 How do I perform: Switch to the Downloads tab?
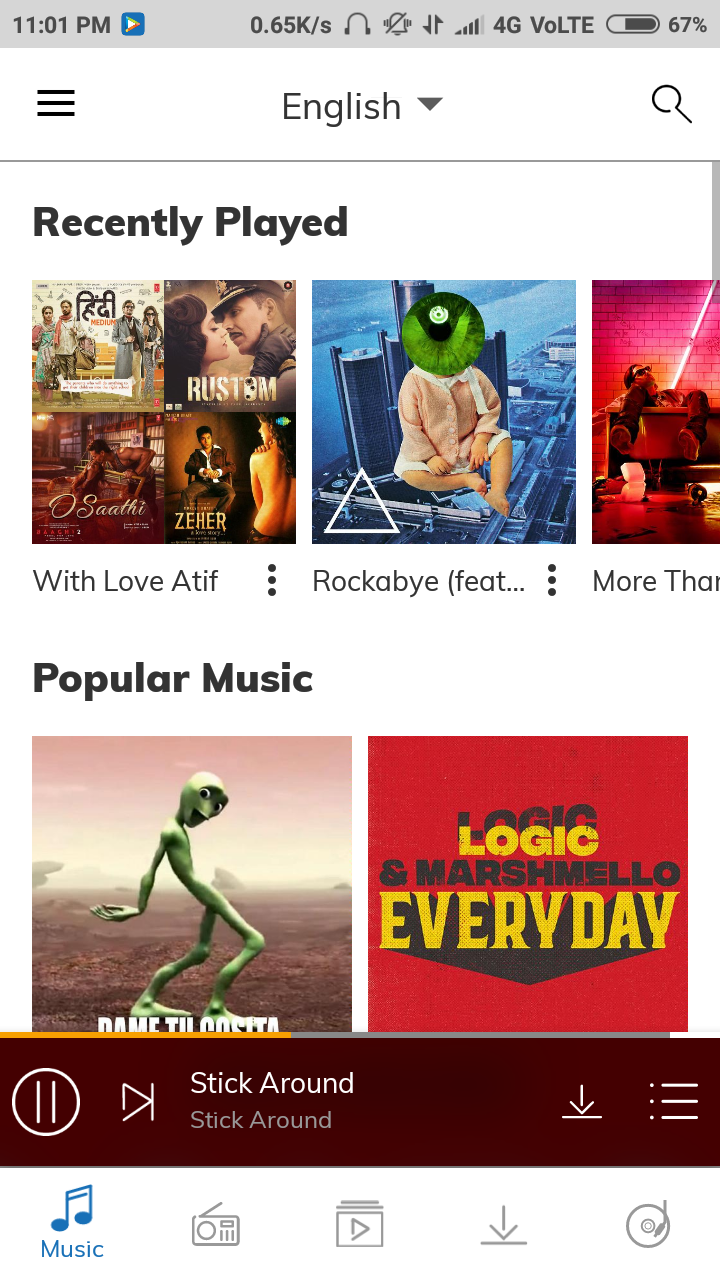[503, 1224]
